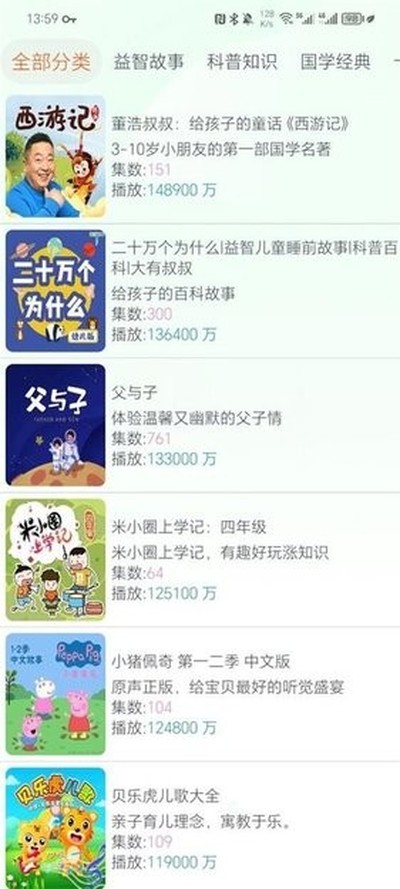
Task: Open the 父与子 album
Action: [200, 425]
